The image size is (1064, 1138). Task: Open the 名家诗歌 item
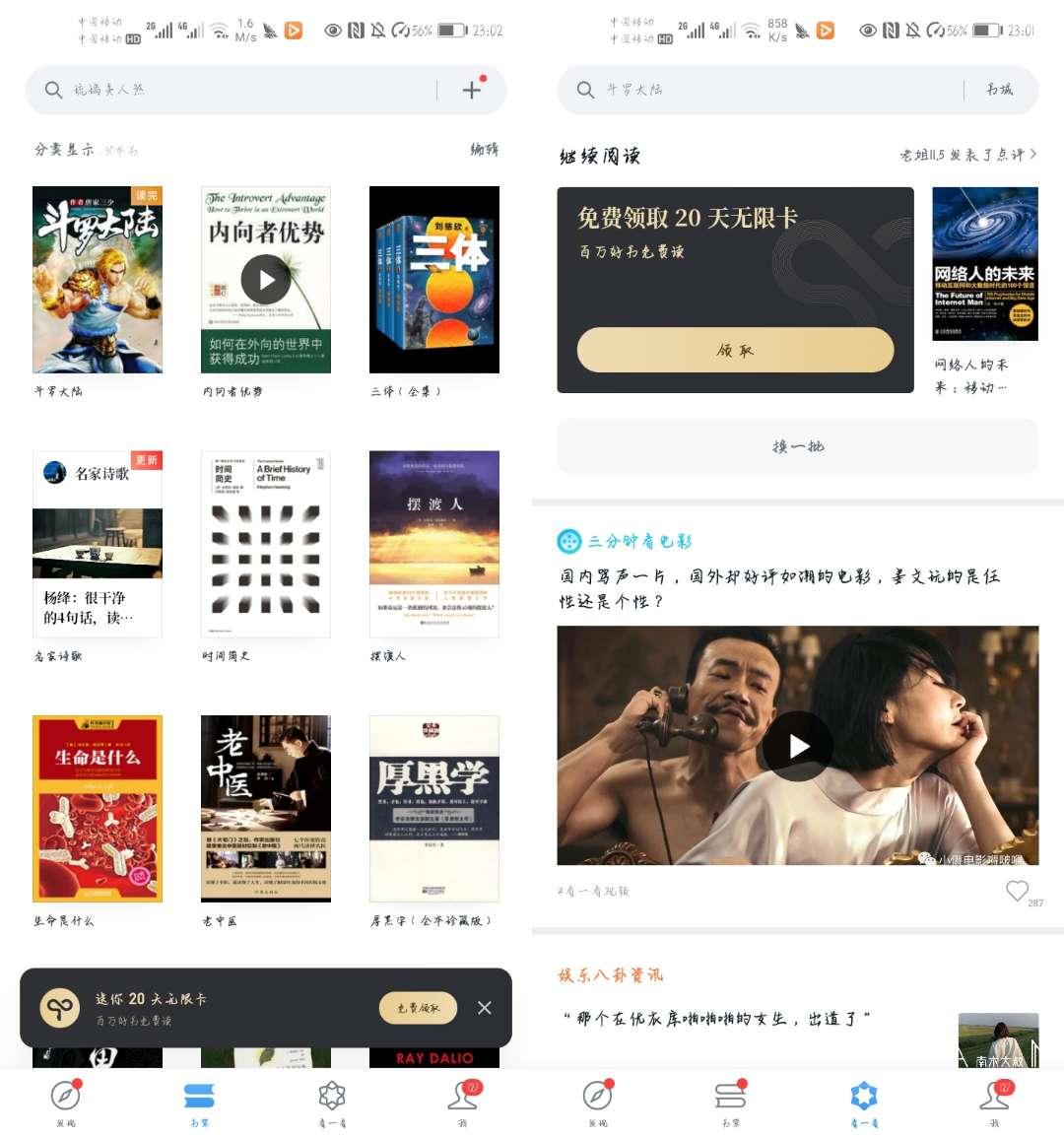[98, 544]
